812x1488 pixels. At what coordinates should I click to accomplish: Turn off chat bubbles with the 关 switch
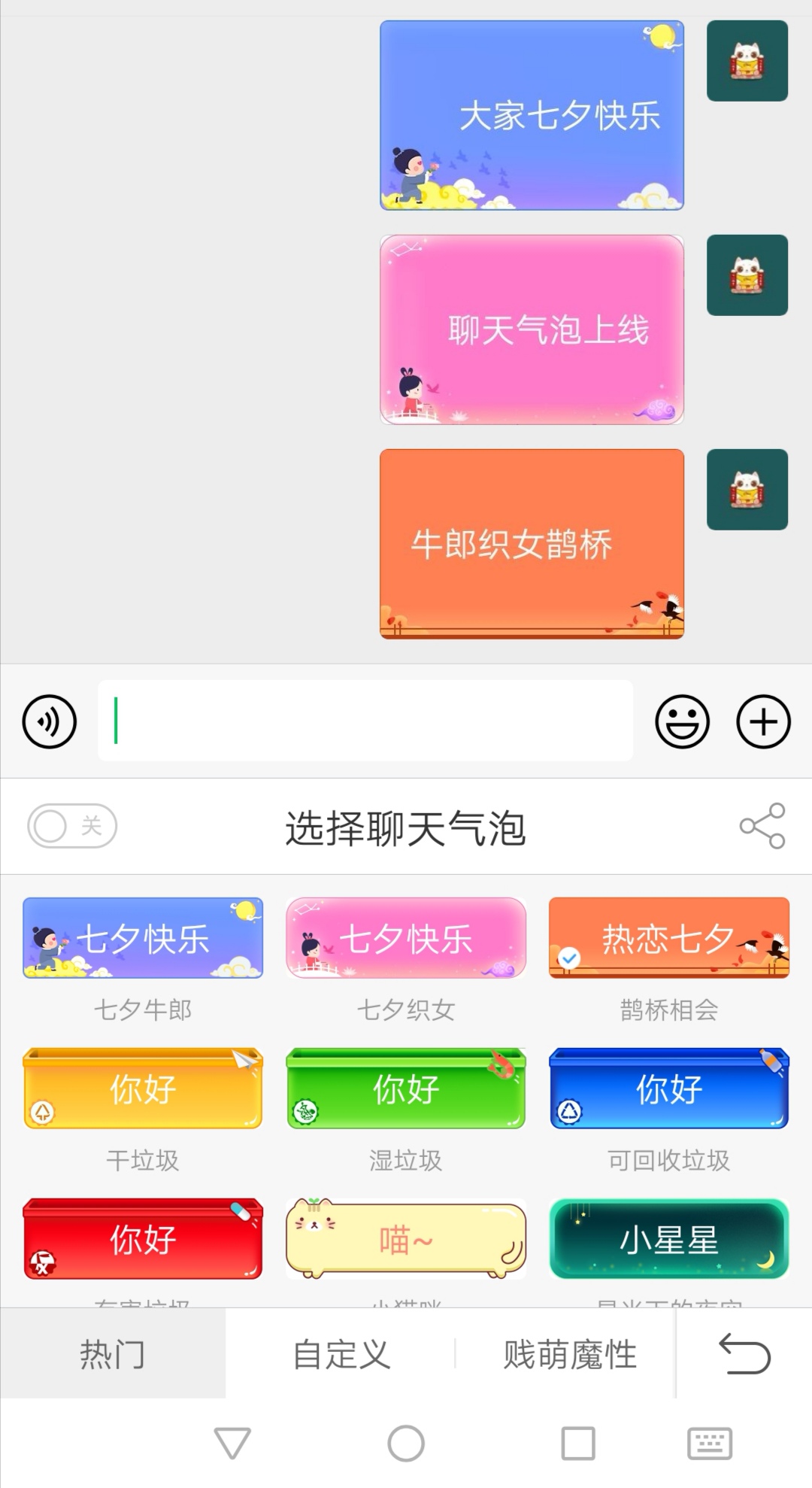point(71,826)
